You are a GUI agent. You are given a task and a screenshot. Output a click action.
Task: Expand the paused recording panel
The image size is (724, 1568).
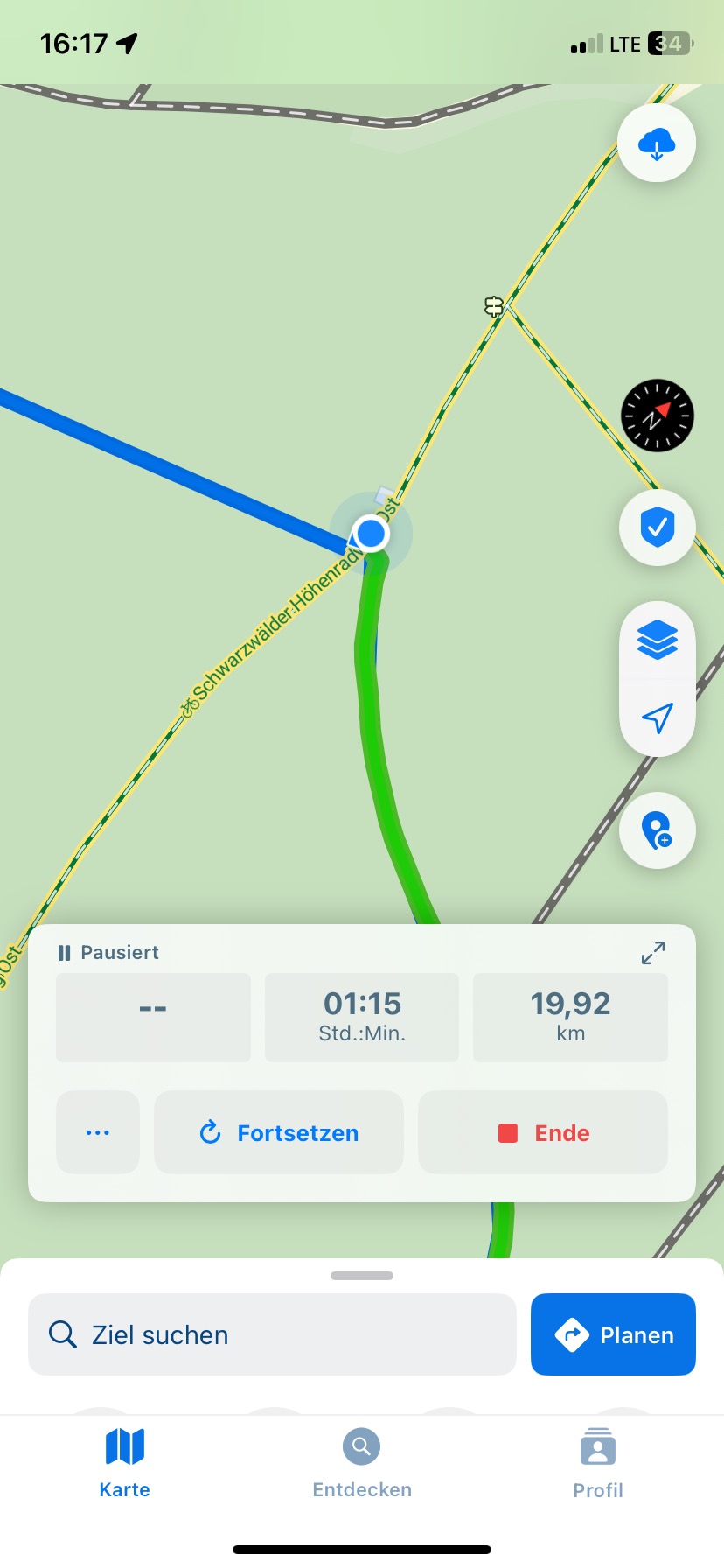[x=652, y=953]
